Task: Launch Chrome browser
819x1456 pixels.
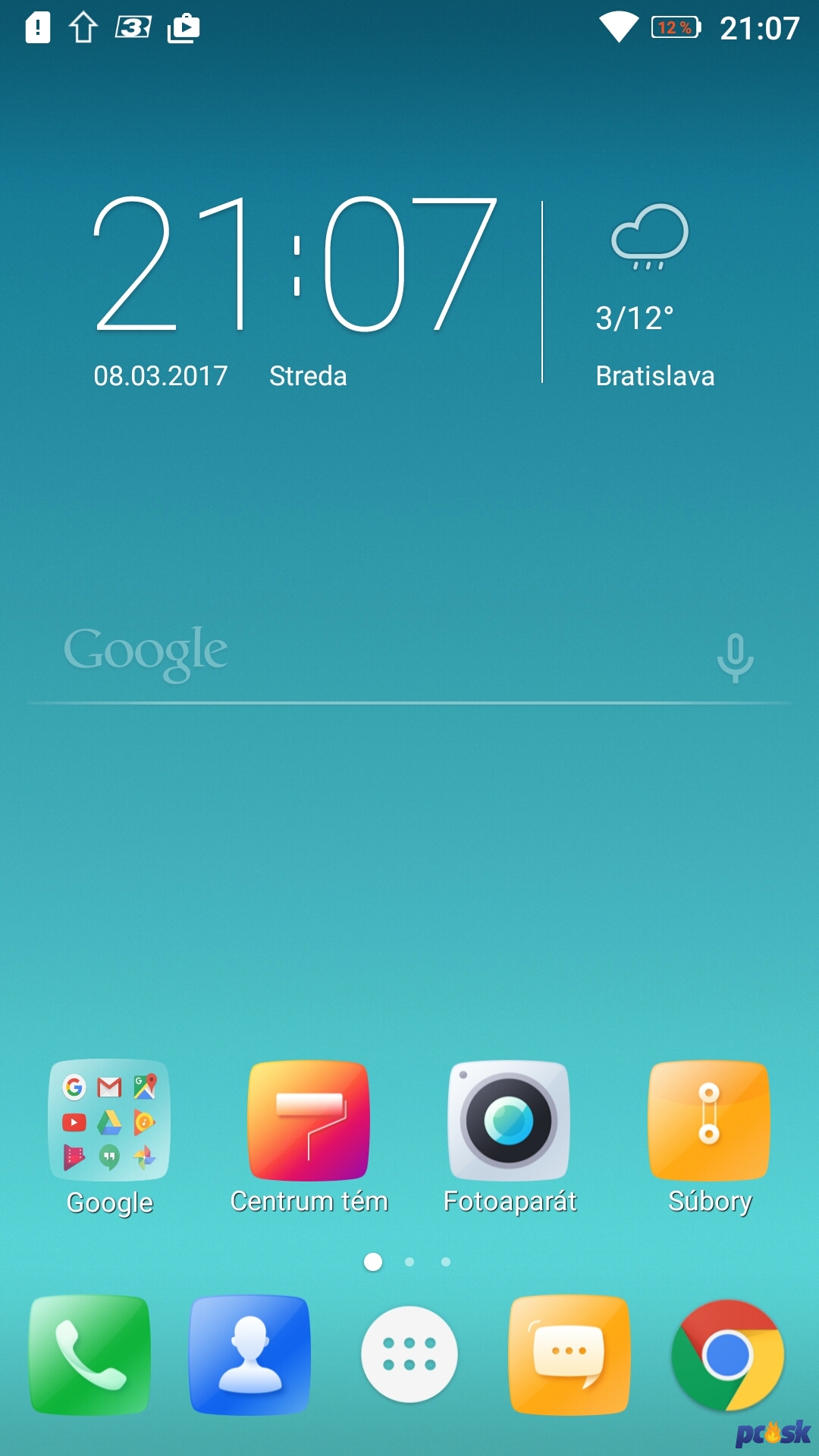Action: point(728,1355)
